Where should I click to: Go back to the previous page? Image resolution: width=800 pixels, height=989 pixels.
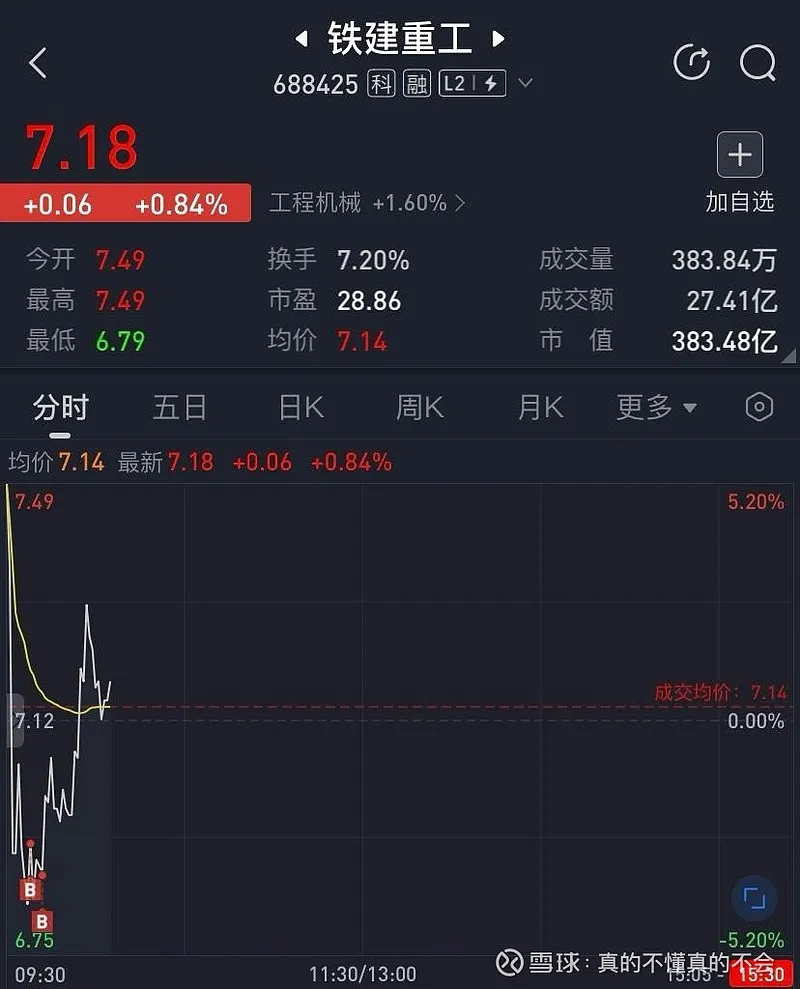click(38, 63)
